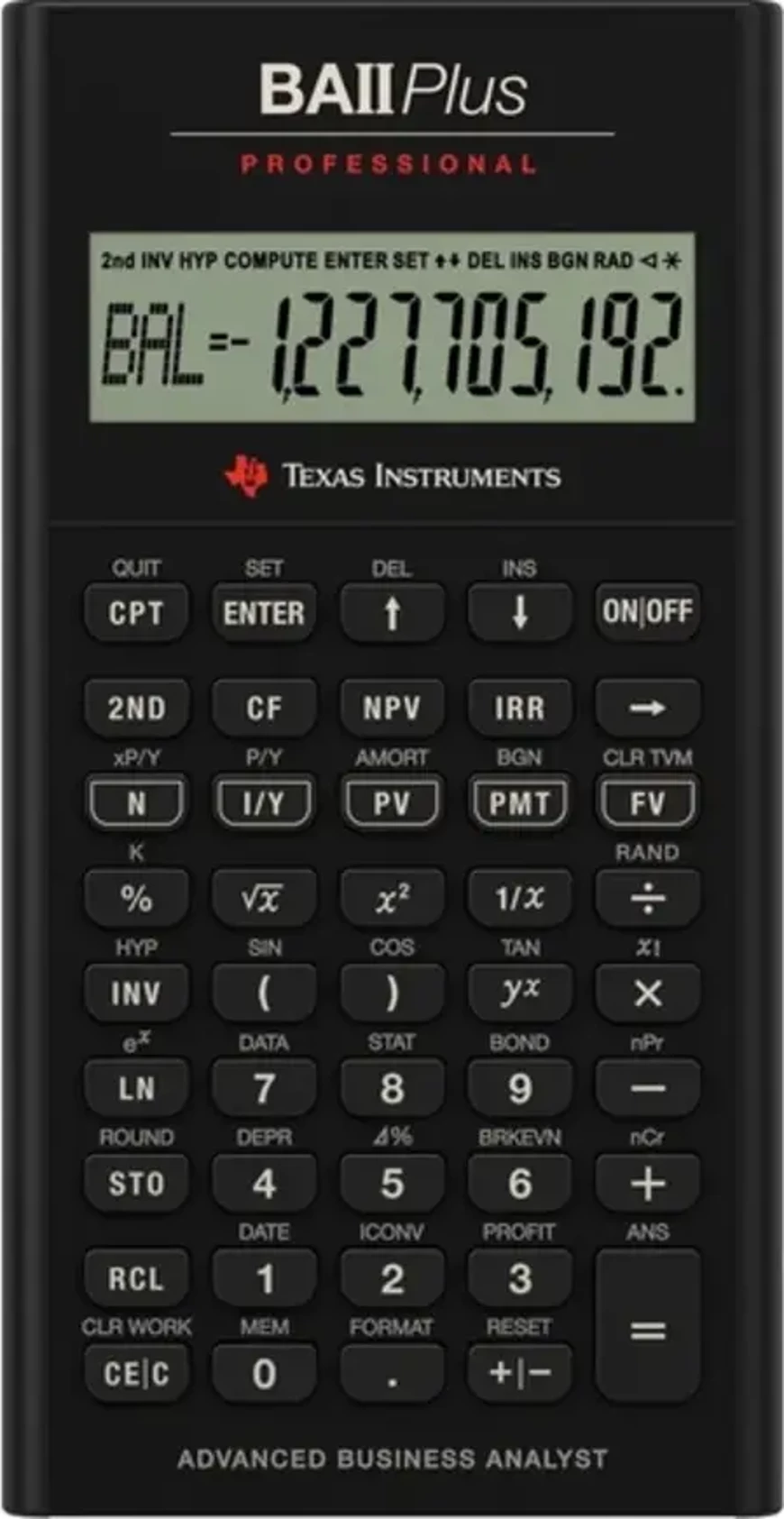Select the IRR key

pyautogui.click(x=520, y=708)
